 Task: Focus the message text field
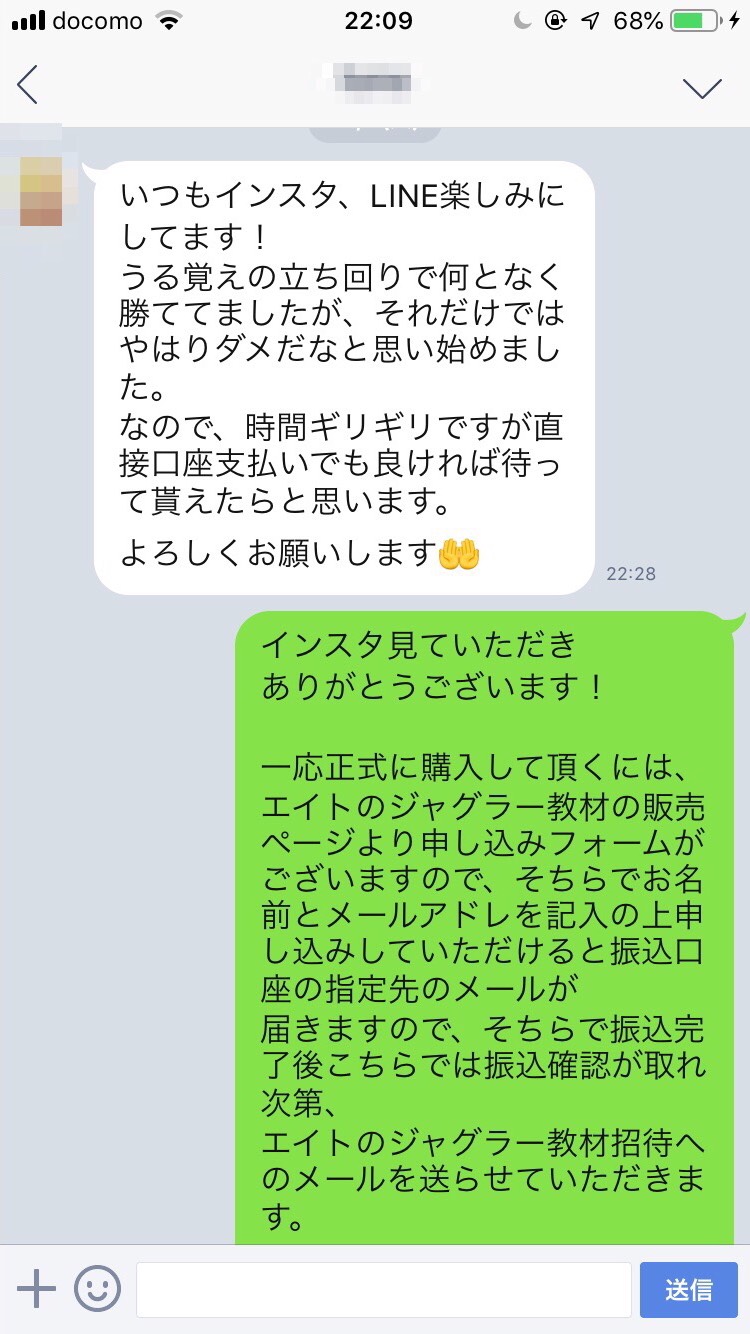(x=383, y=1289)
